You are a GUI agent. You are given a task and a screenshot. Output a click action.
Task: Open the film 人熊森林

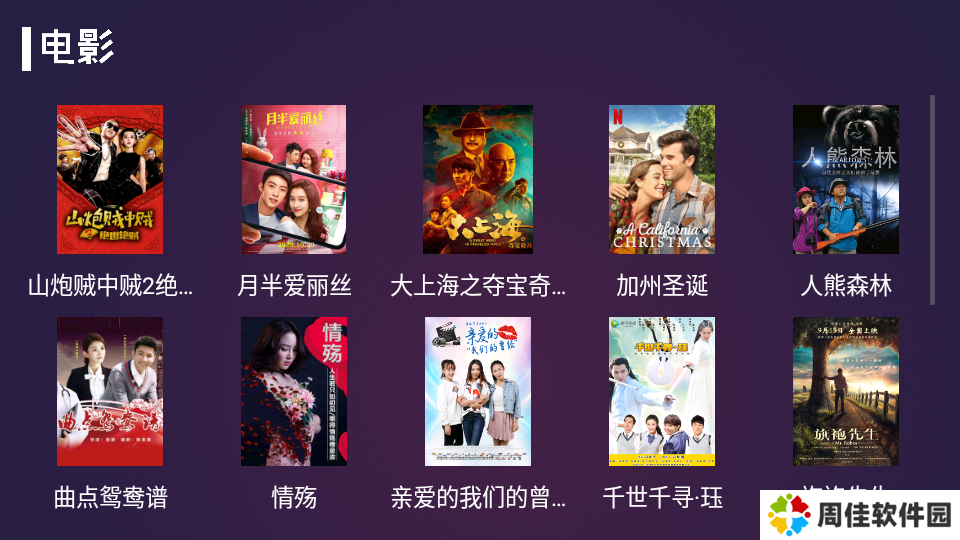coord(846,180)
